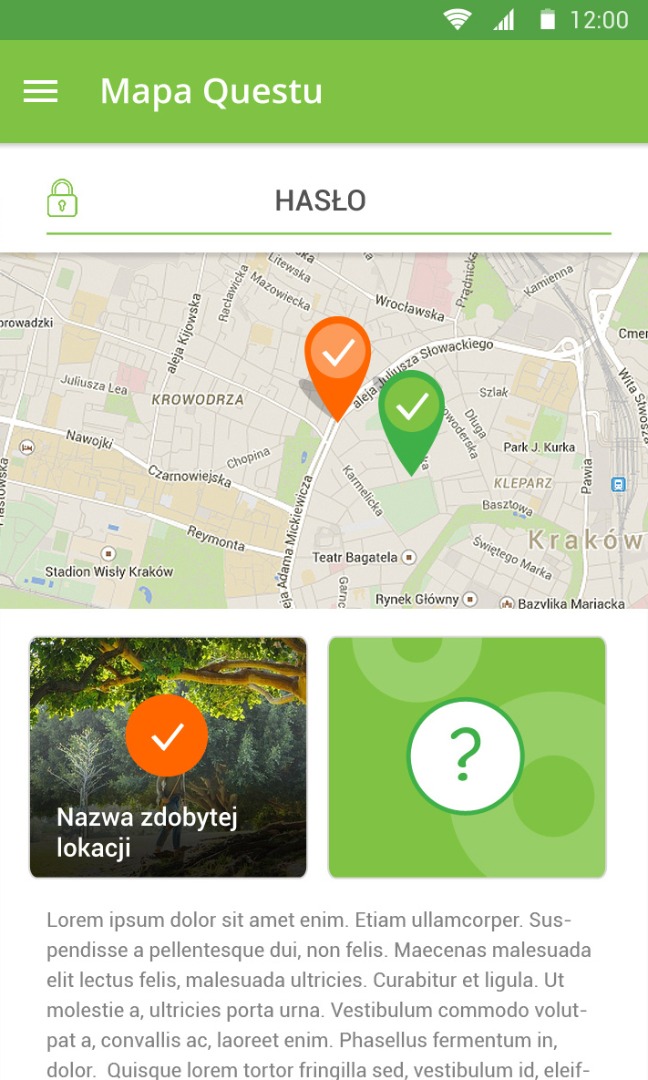Select the green checkmark map pin
The width and height of the screenshot is (648, 1080).
(411, 410)
